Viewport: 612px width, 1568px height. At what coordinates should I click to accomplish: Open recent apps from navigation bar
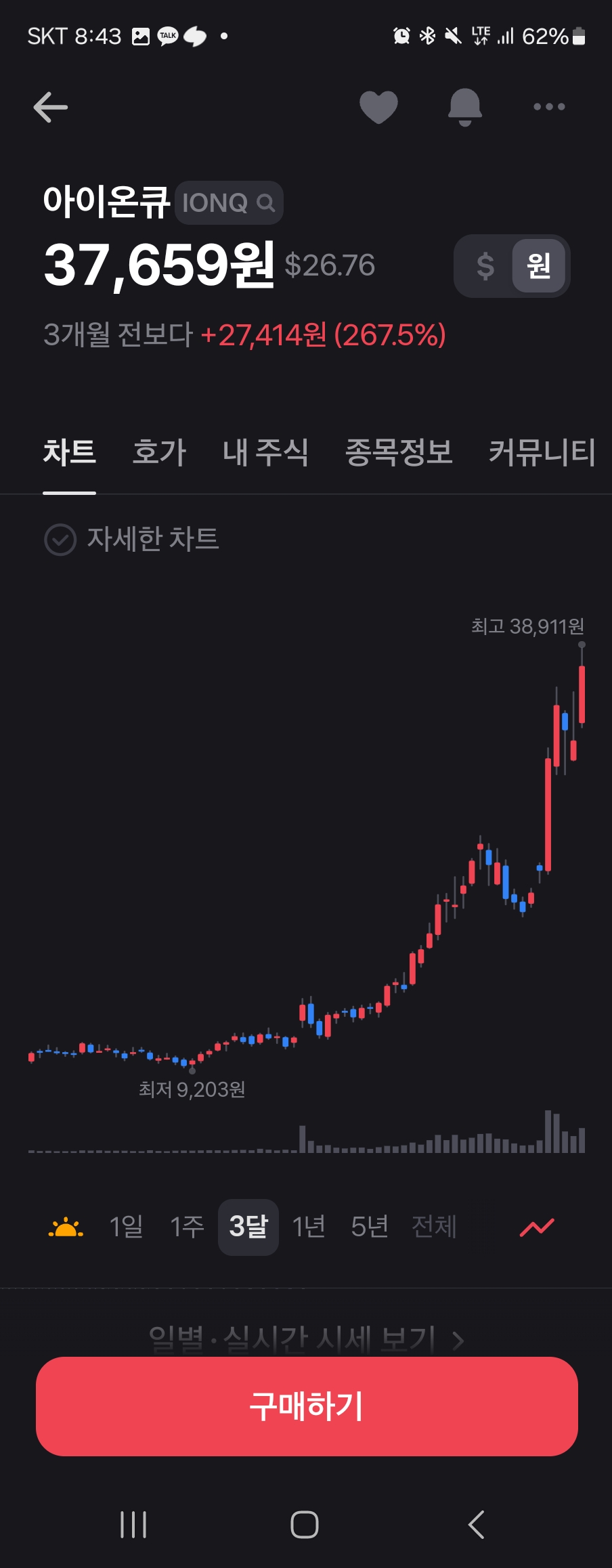tap(133, 1525)
